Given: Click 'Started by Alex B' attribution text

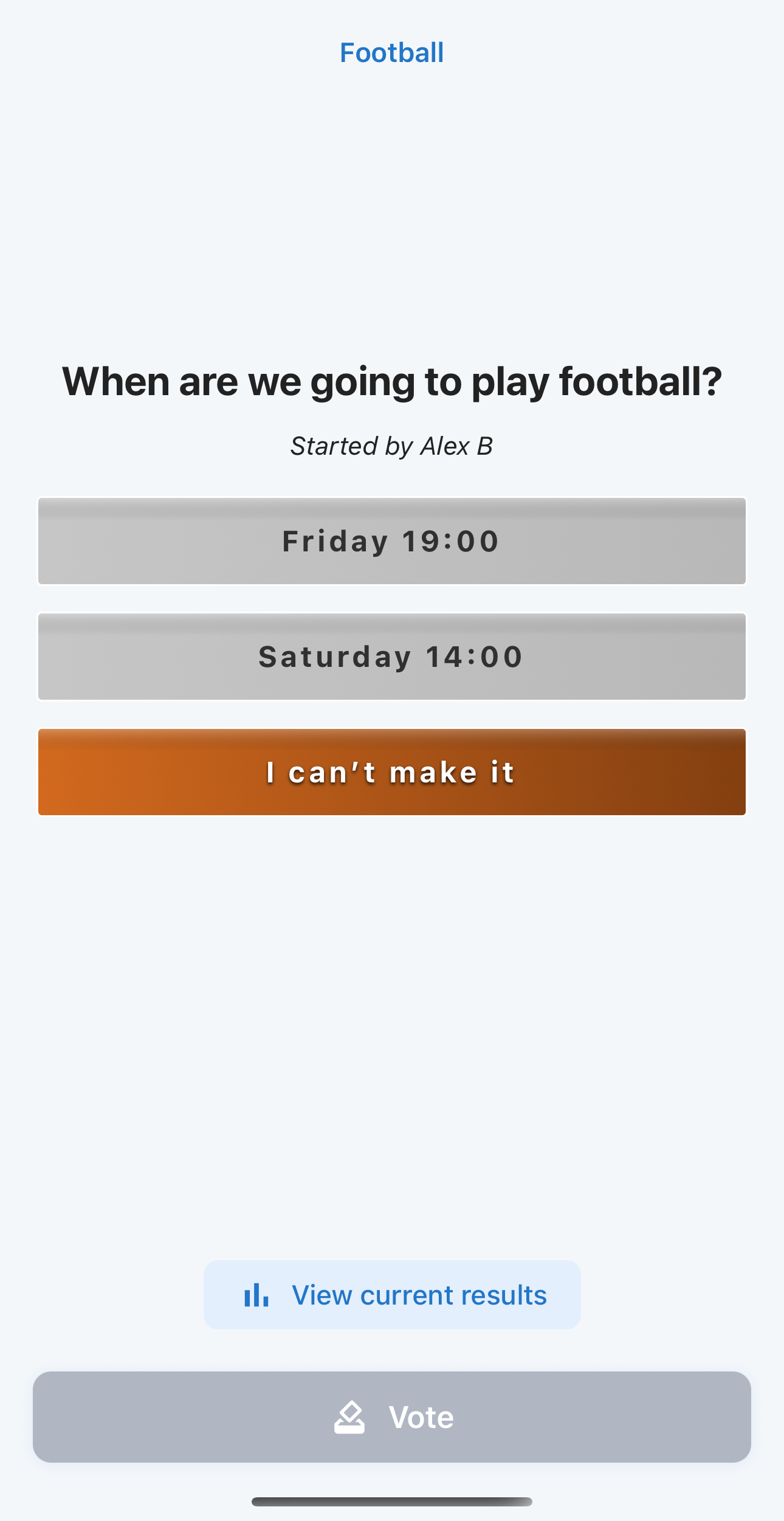Looking at the screenshot, I should (392, 446).
